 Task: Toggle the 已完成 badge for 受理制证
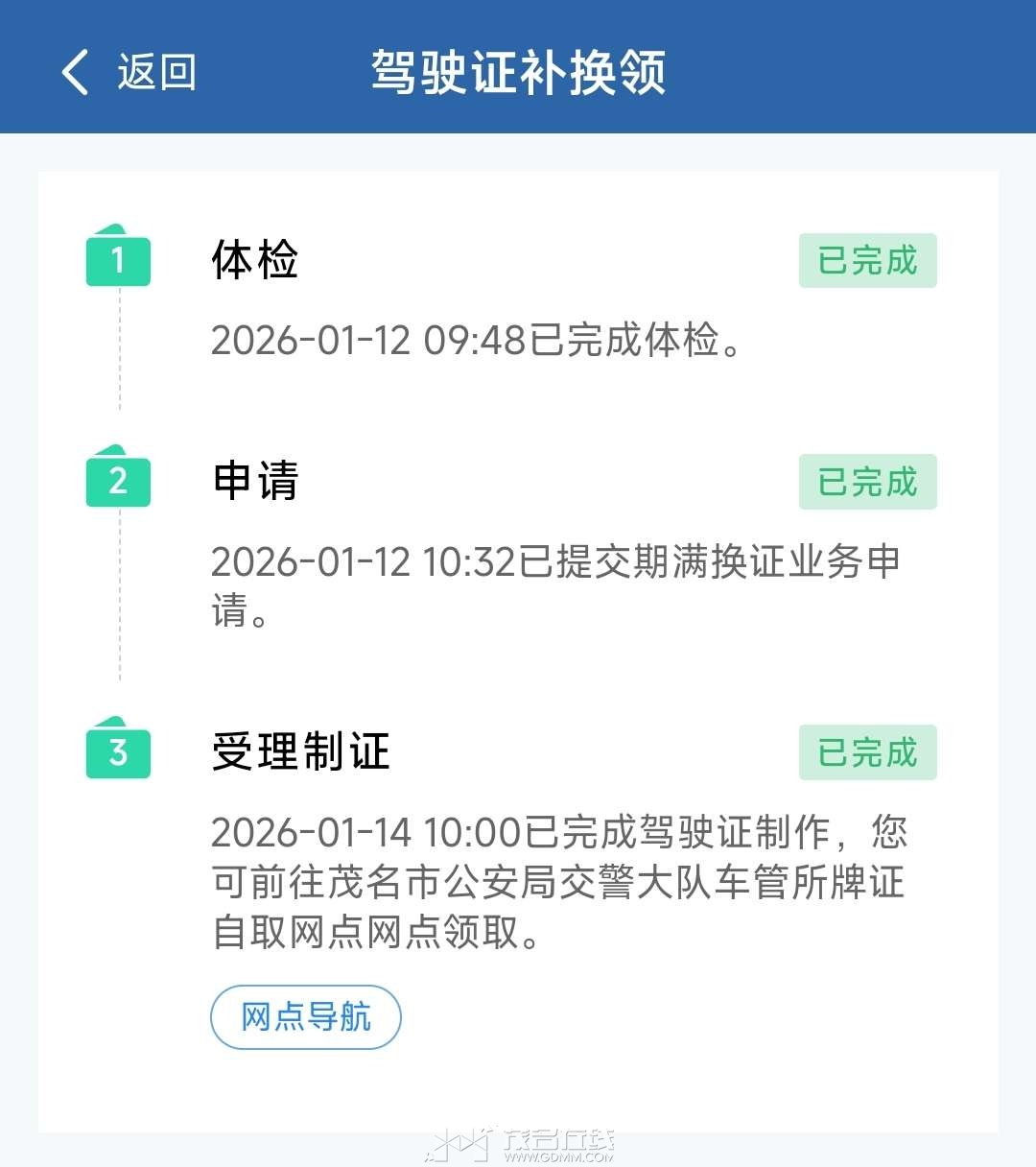pos(866,752)
